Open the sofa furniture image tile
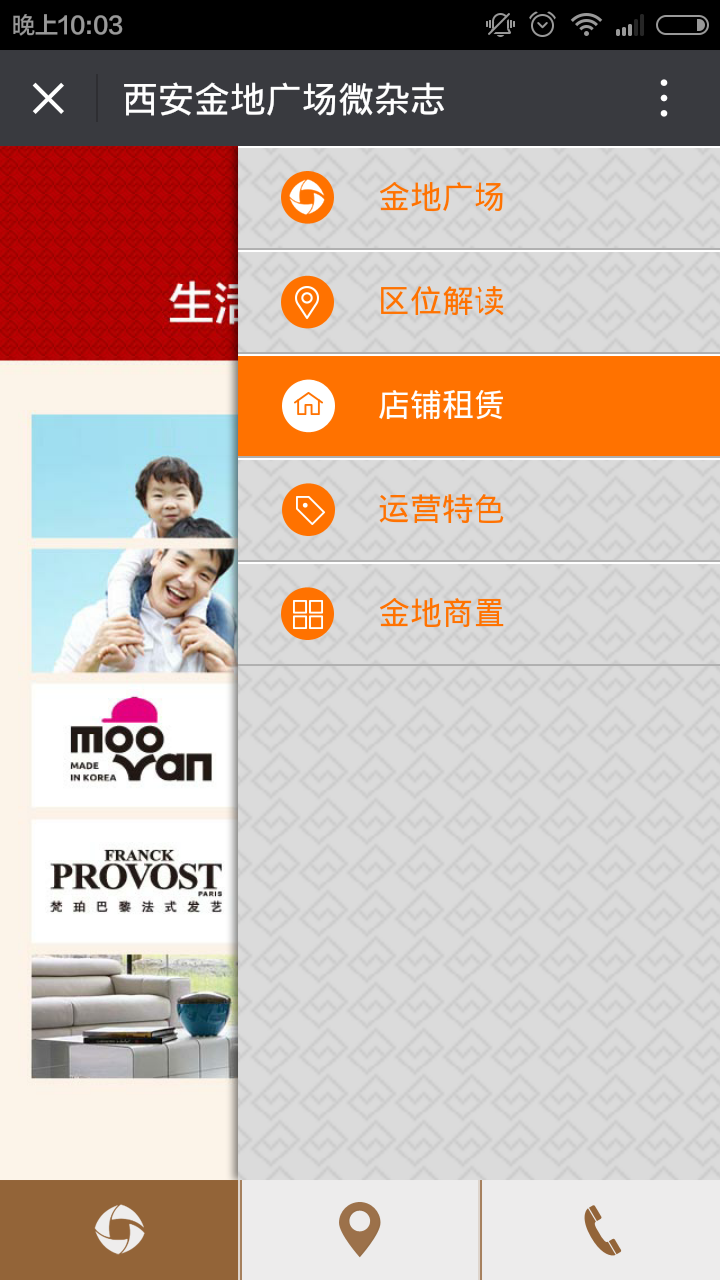 click(135, 1016)
